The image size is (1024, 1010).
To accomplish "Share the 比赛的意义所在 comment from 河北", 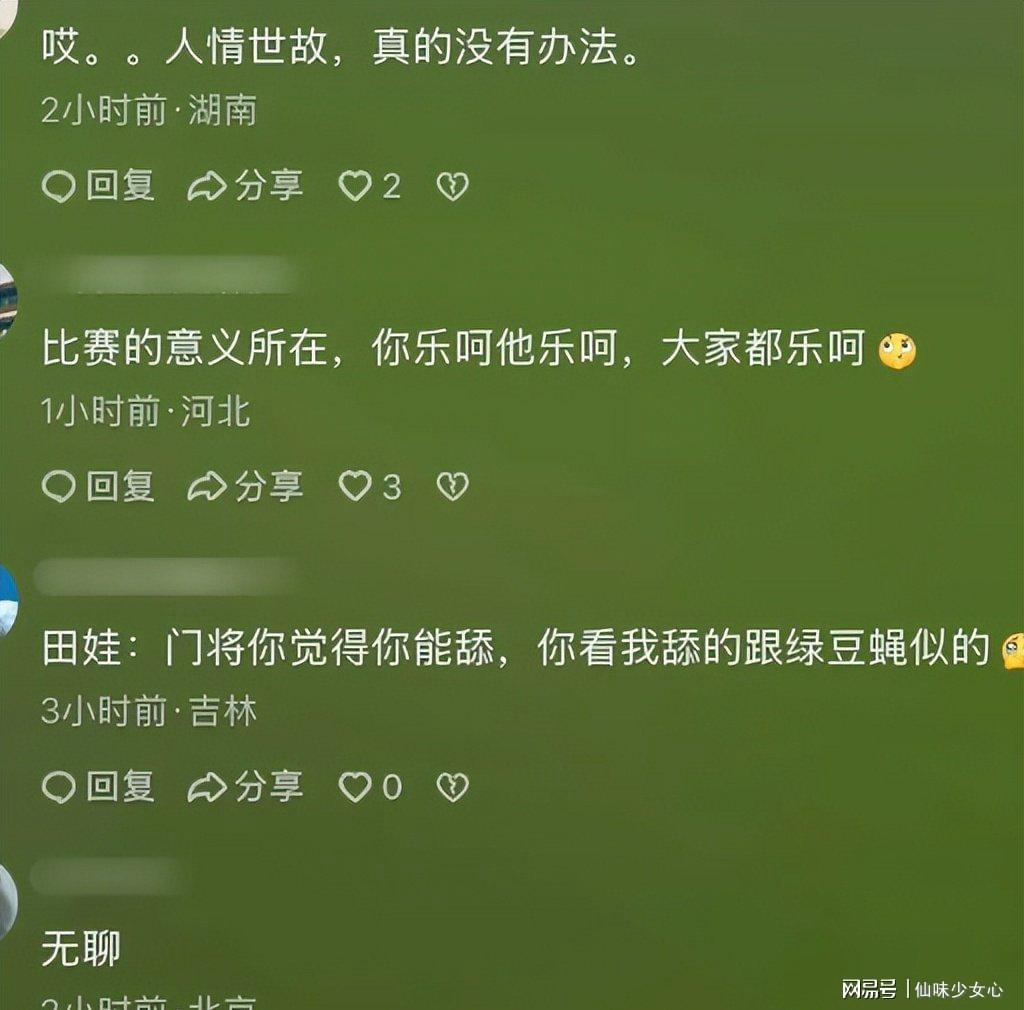I will [x=245, y=486].
